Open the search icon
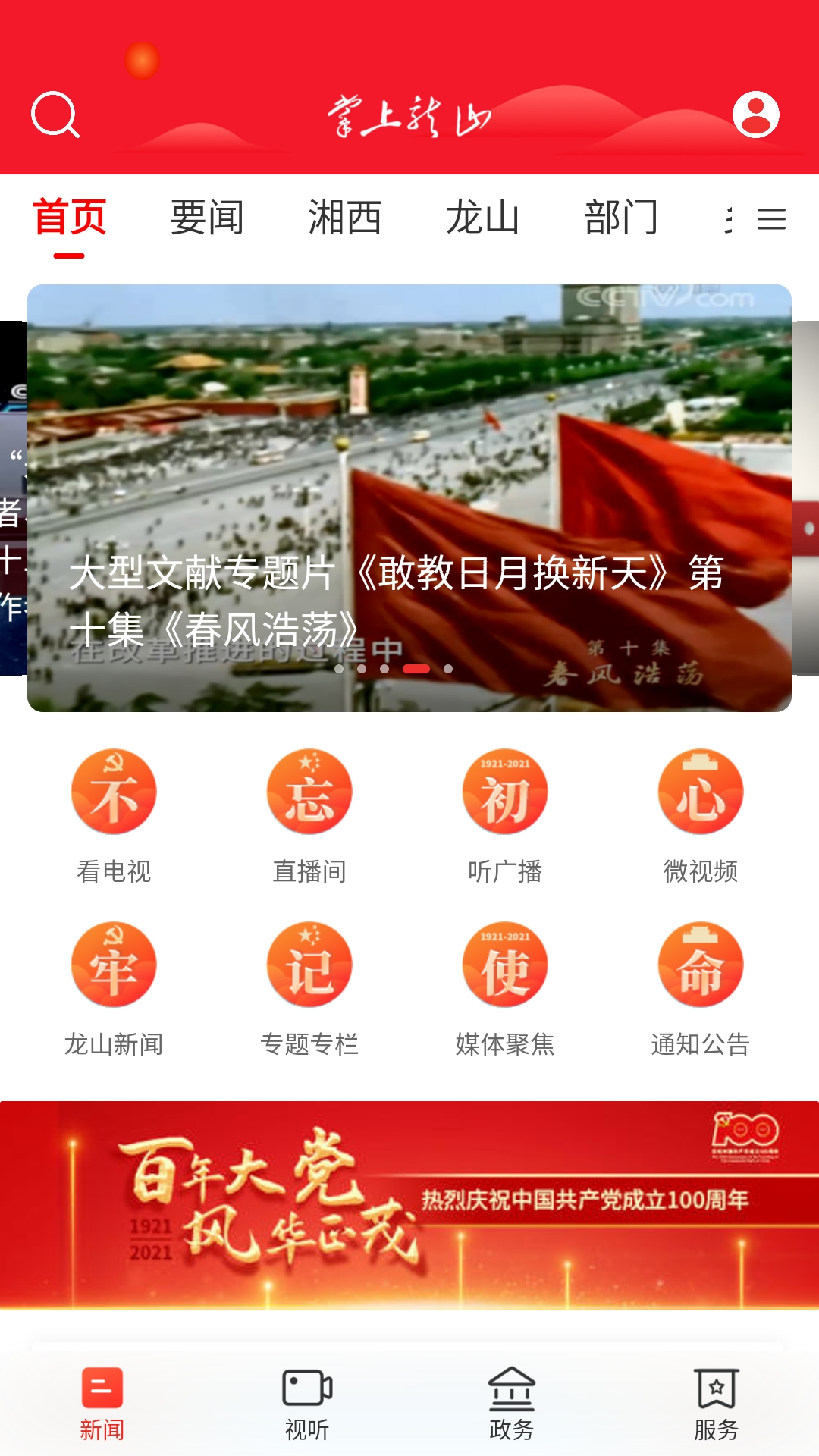This screenshot has height=1456, width=819. point(55,115)
